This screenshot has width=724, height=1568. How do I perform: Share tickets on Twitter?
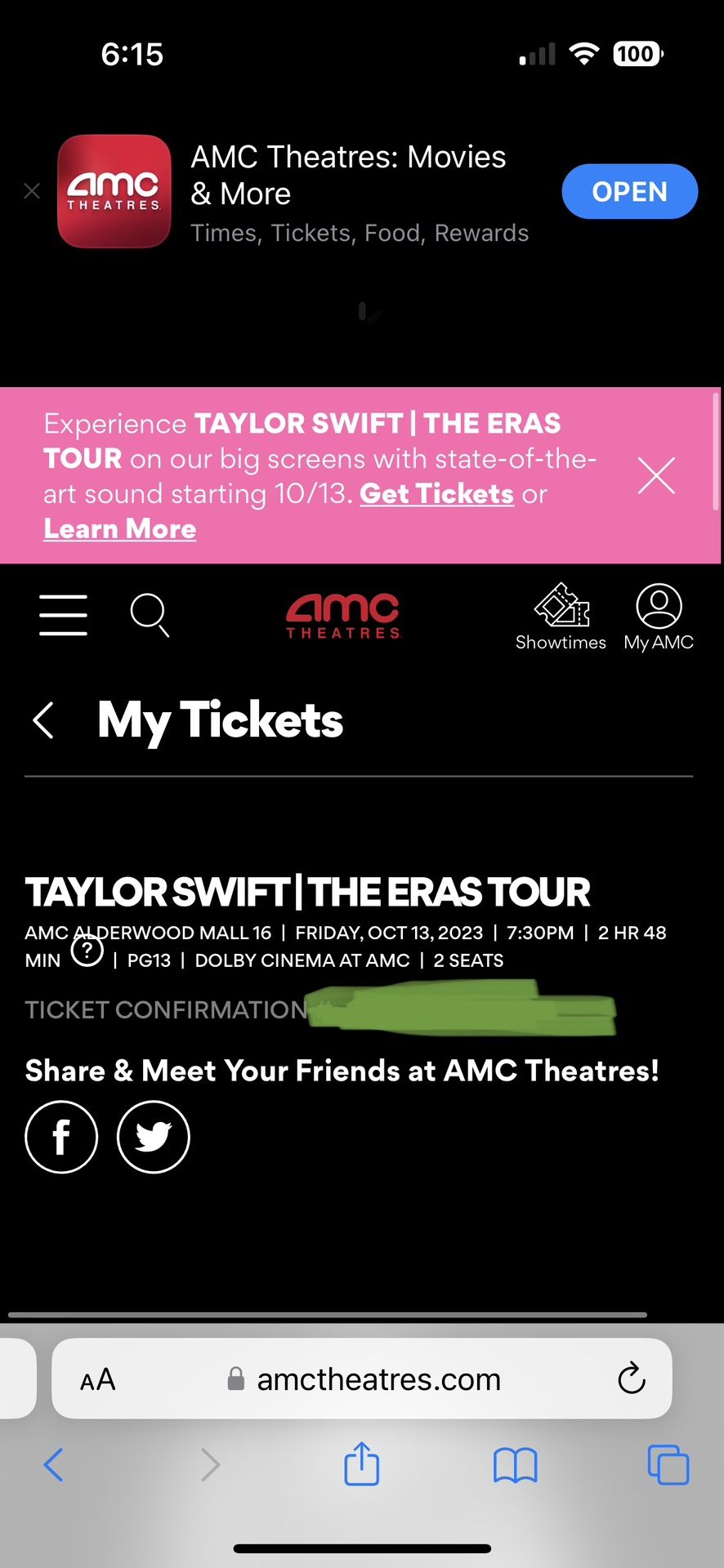pyautogui.click(x=154, y=1137)
